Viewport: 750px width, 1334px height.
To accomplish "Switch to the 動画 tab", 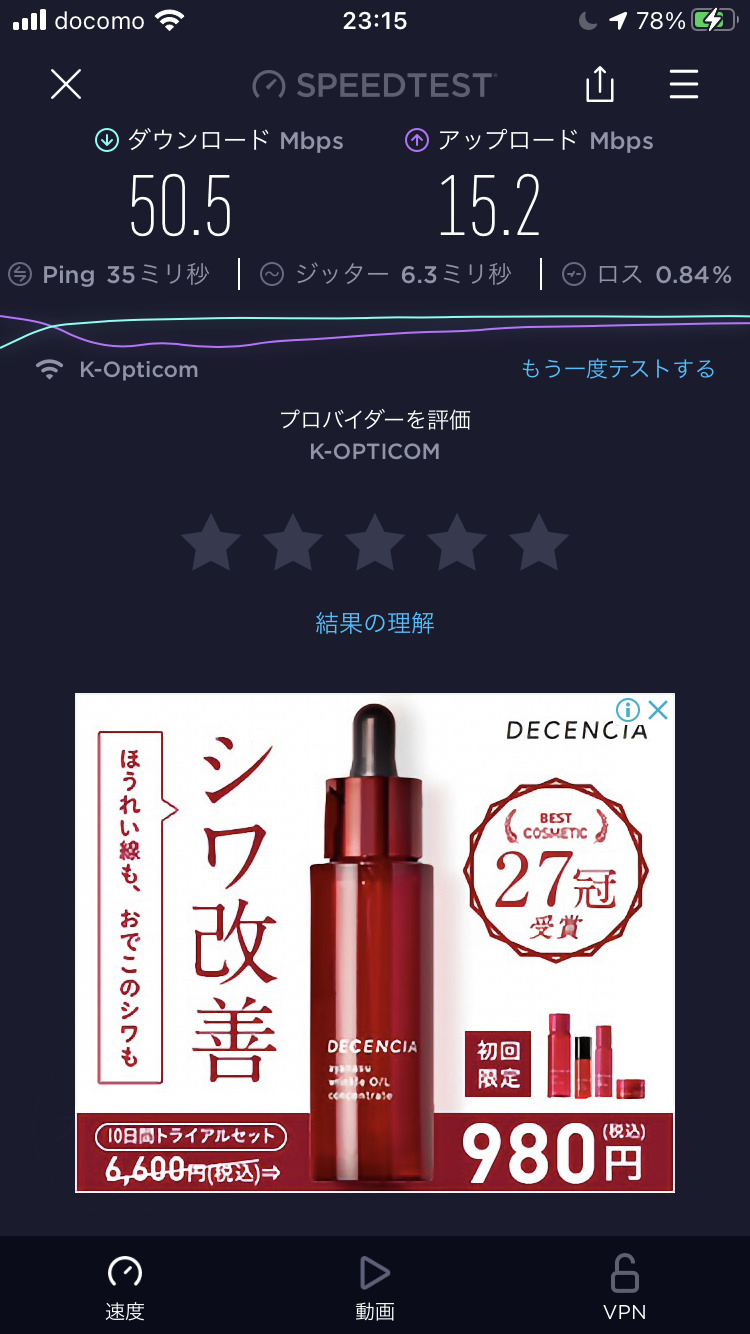I will (375, 1288).
